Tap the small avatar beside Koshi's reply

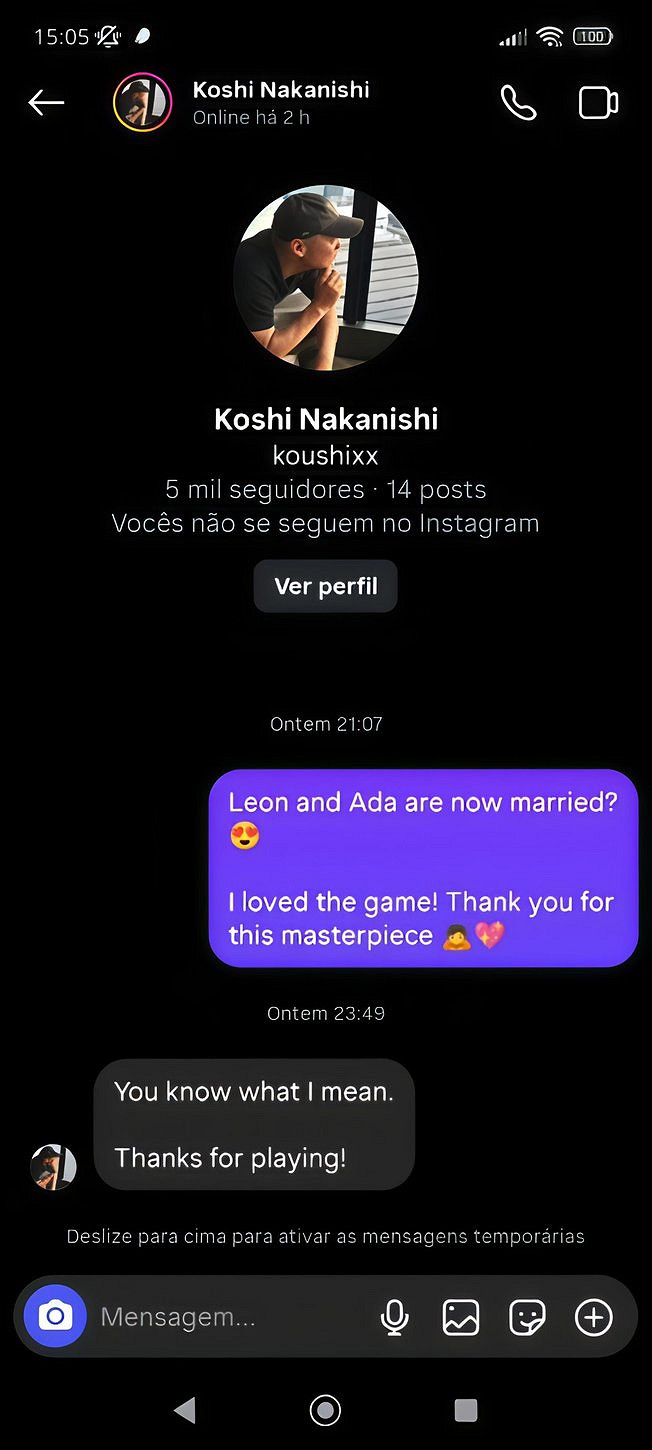[x=53, y=1167]
